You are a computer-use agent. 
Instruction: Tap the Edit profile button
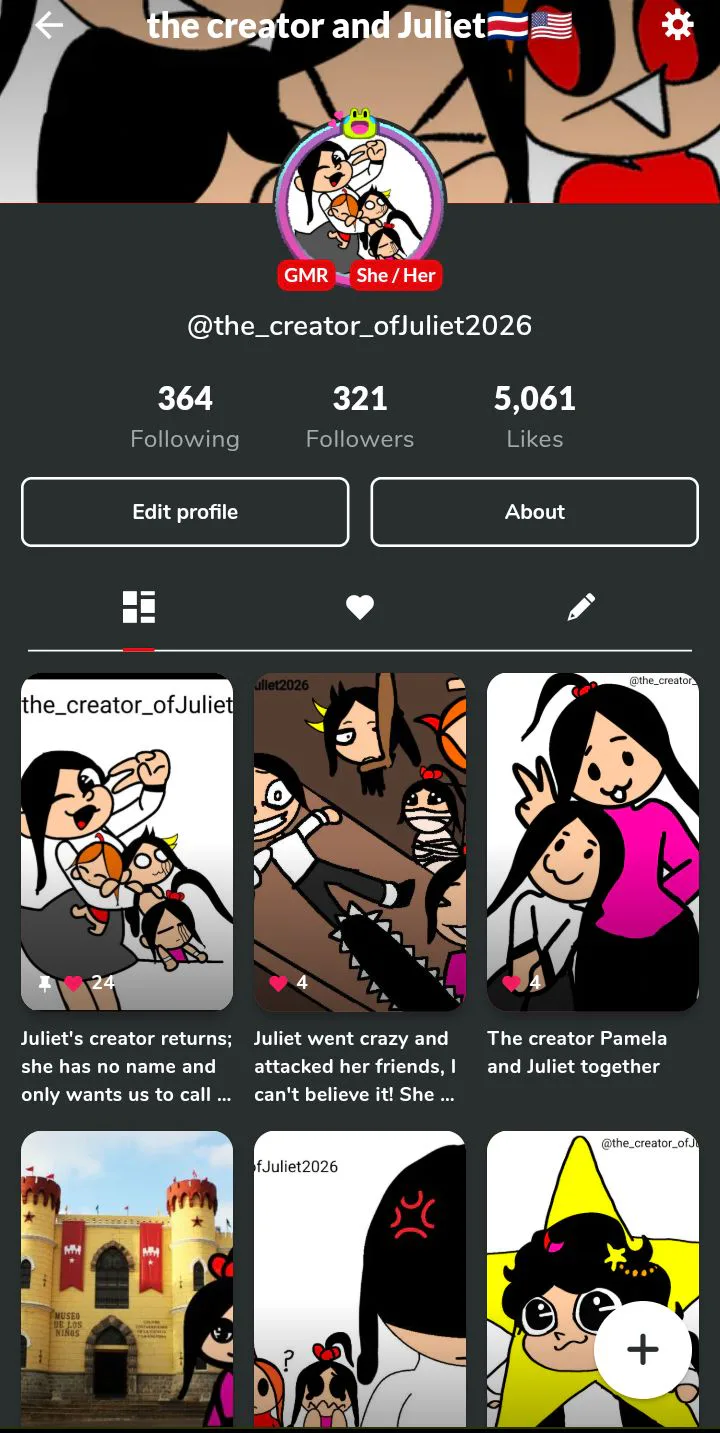[185, 512]
